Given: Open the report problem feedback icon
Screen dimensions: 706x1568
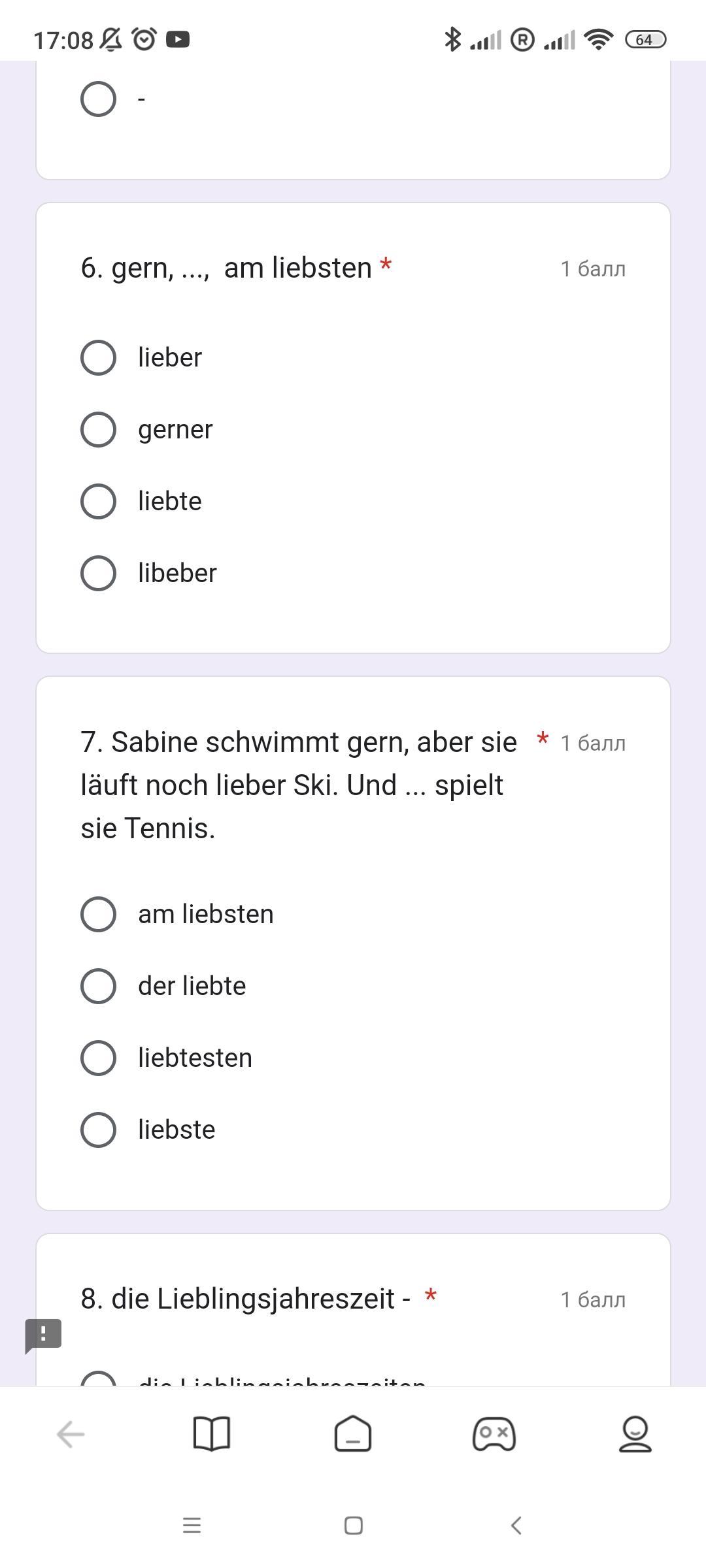Looking at the screenshot, I should coord(43,1335).
